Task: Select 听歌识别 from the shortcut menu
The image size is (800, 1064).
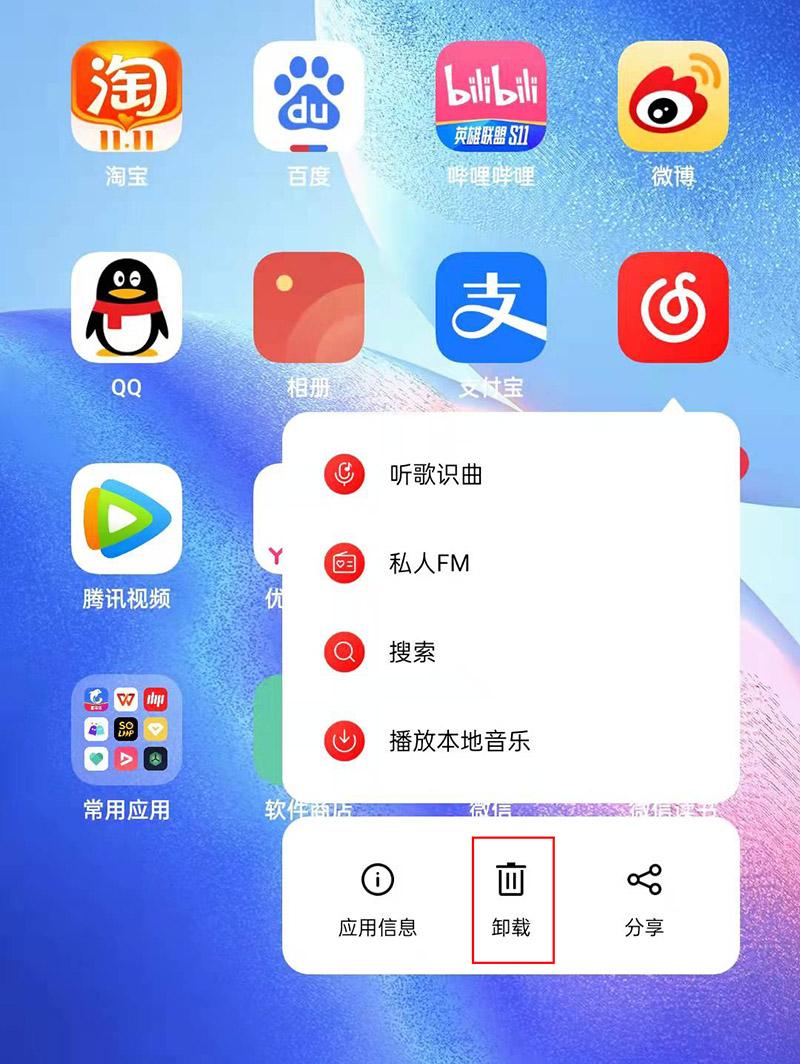Action: coord(436,474)
